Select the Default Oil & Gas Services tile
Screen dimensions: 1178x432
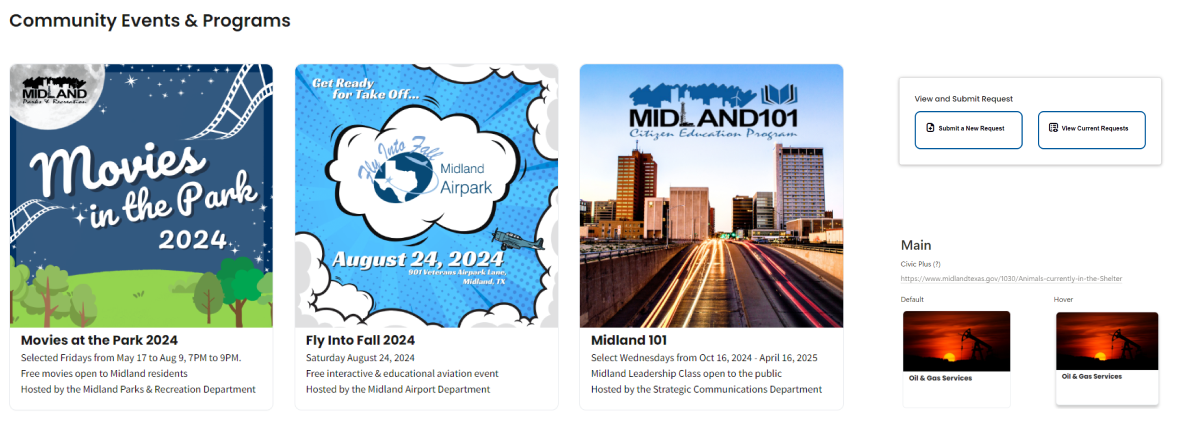(x=956, y=358)
